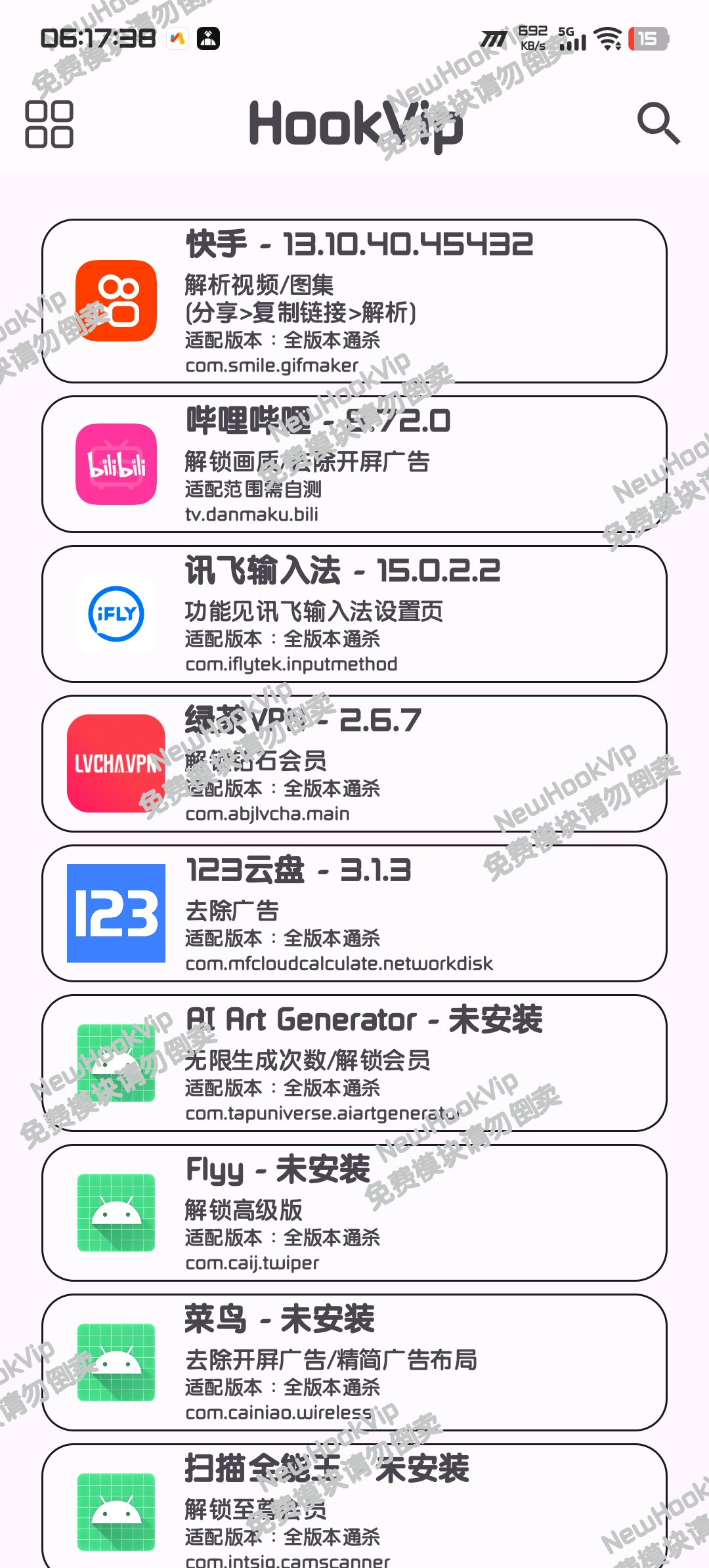Open the 123云盘 card
Screen dimensions: 709x1568
[x=354, y=913]
